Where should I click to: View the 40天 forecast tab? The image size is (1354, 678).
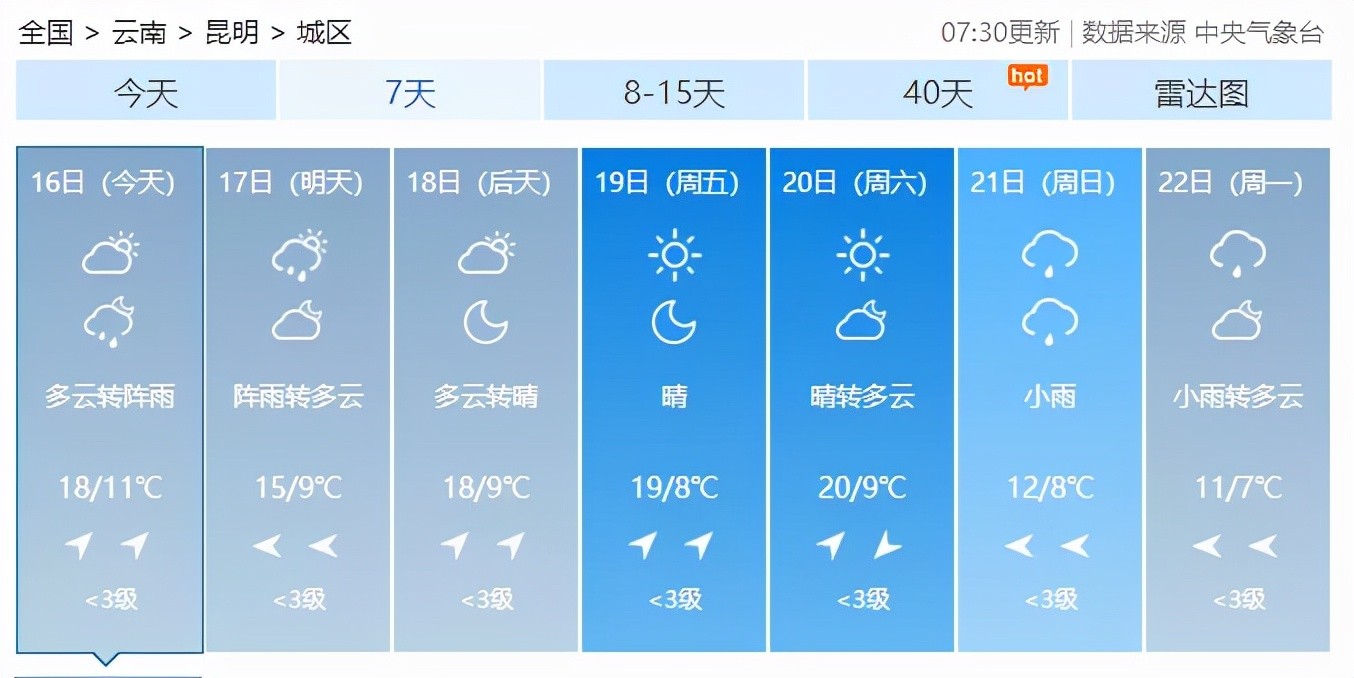938,92
